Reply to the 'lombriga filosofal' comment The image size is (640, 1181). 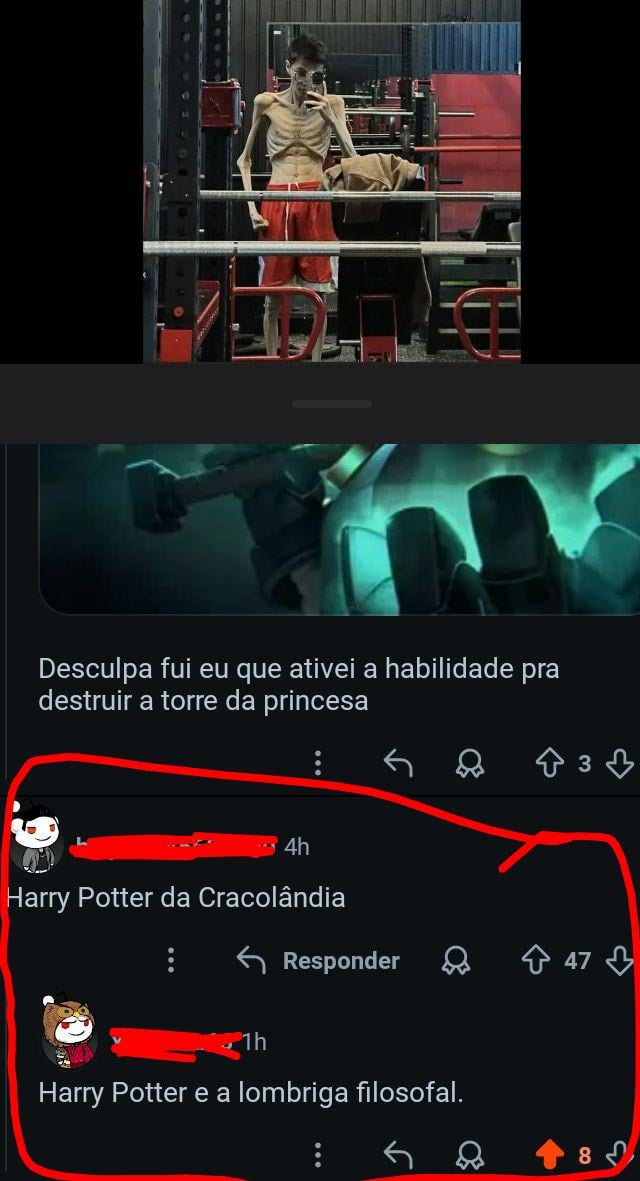398,1156
